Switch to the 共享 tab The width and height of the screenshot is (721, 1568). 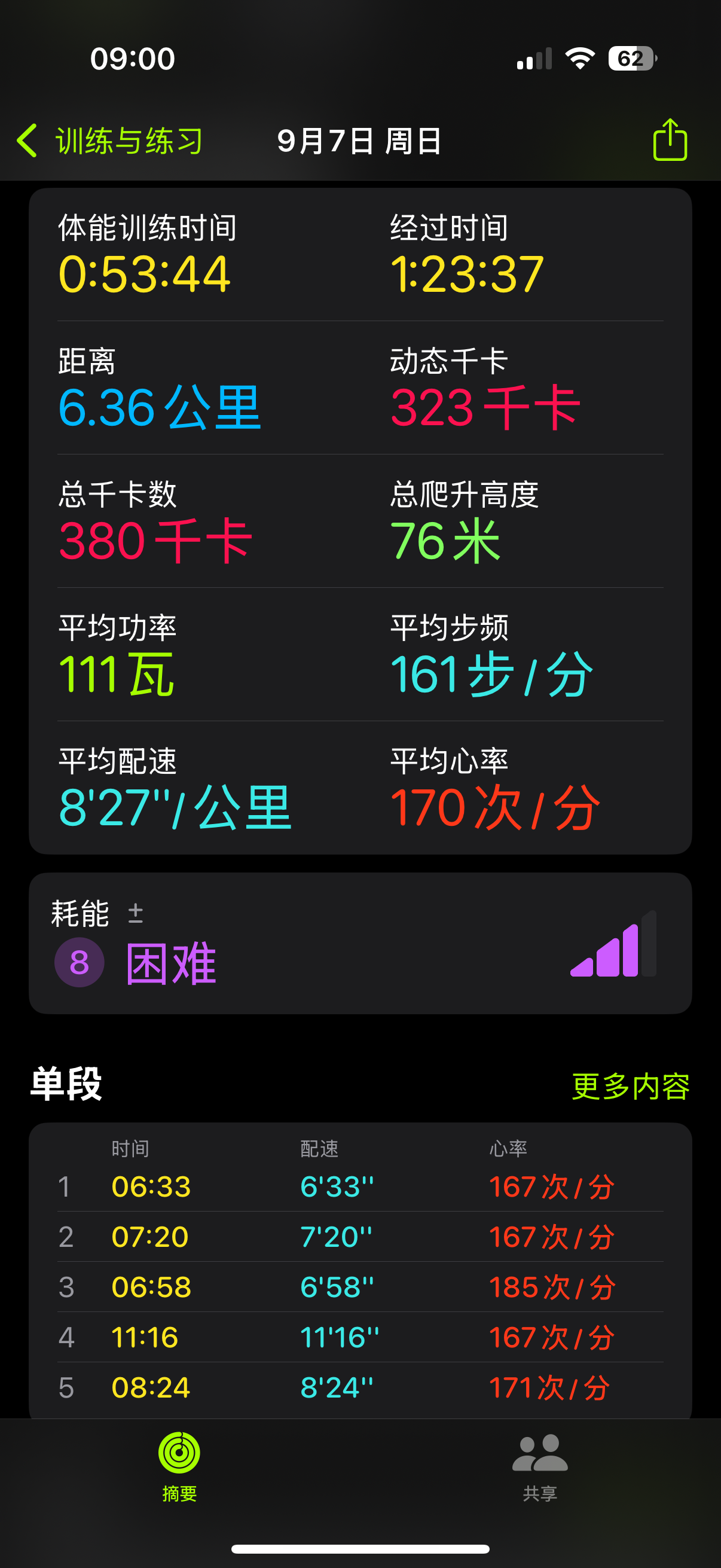pyautogui.click(x=540, y=1466)
